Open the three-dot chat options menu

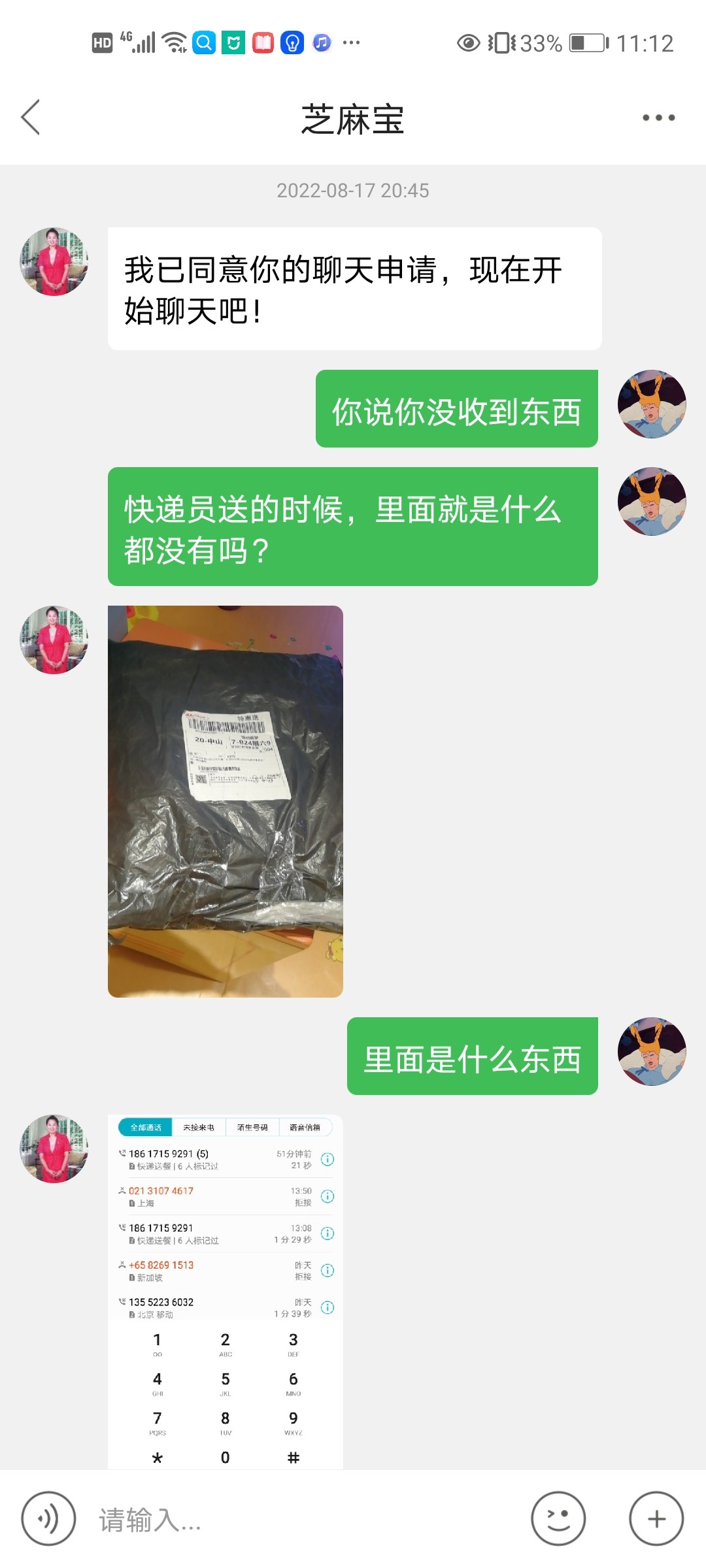[x=658, y=118]
